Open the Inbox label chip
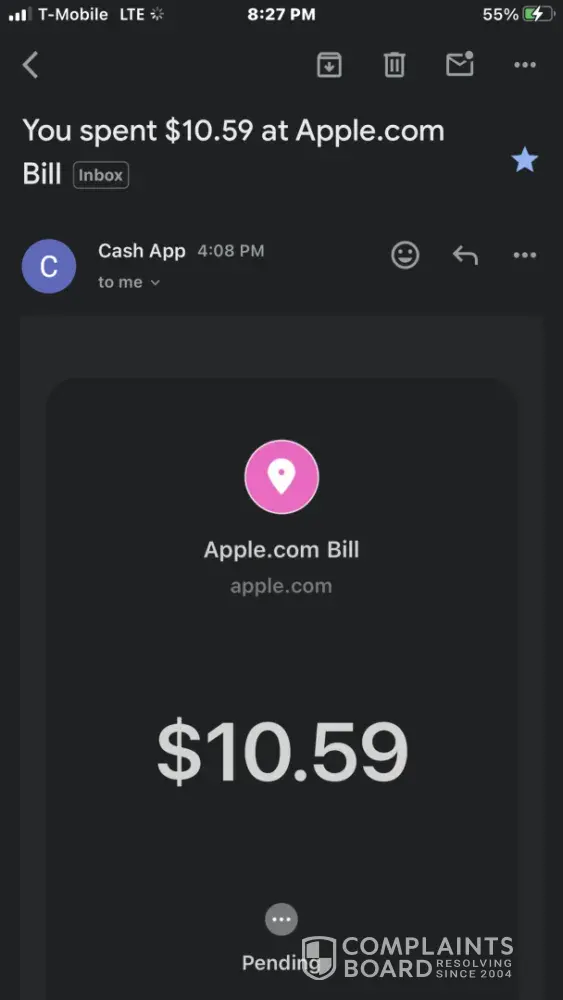 tap(101, 175)
